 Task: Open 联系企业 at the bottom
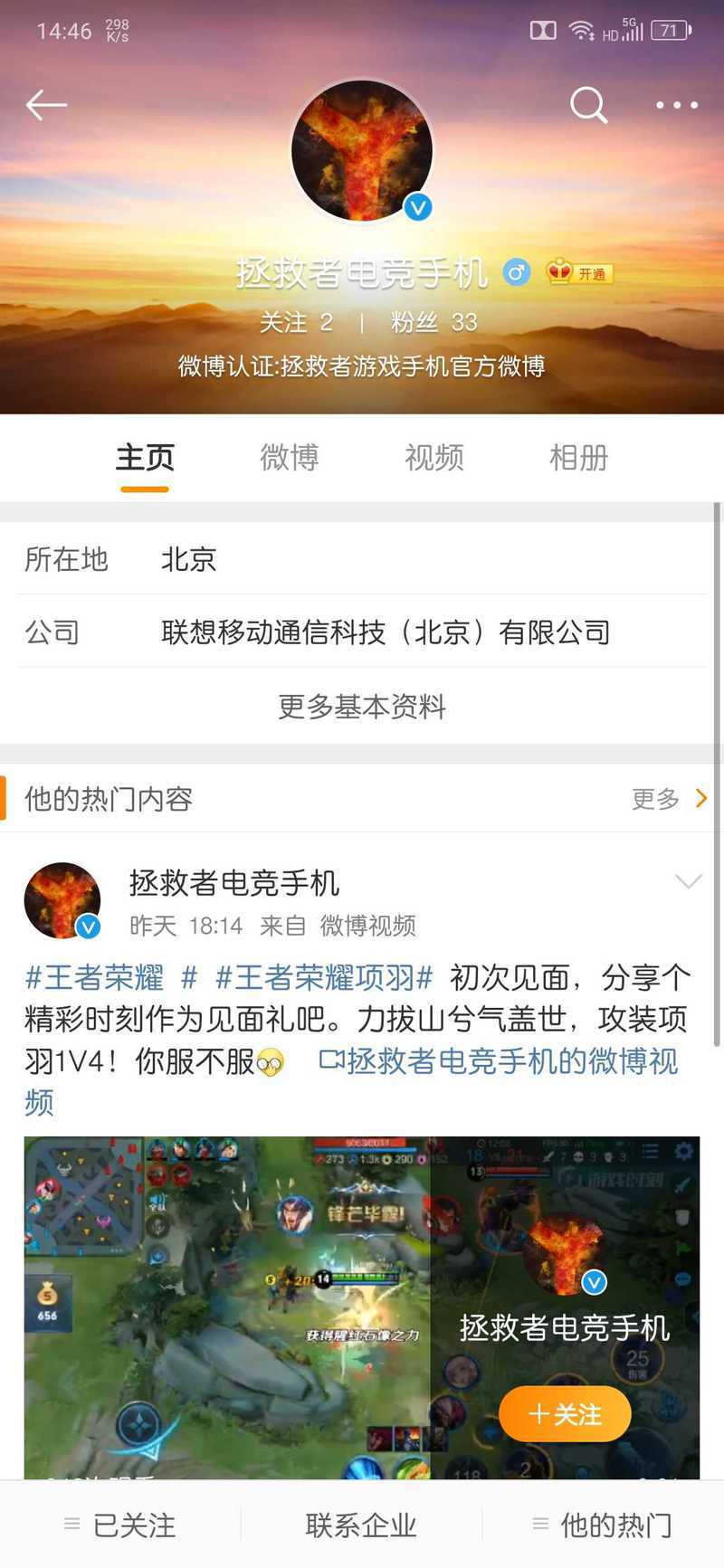[361, 1525]
